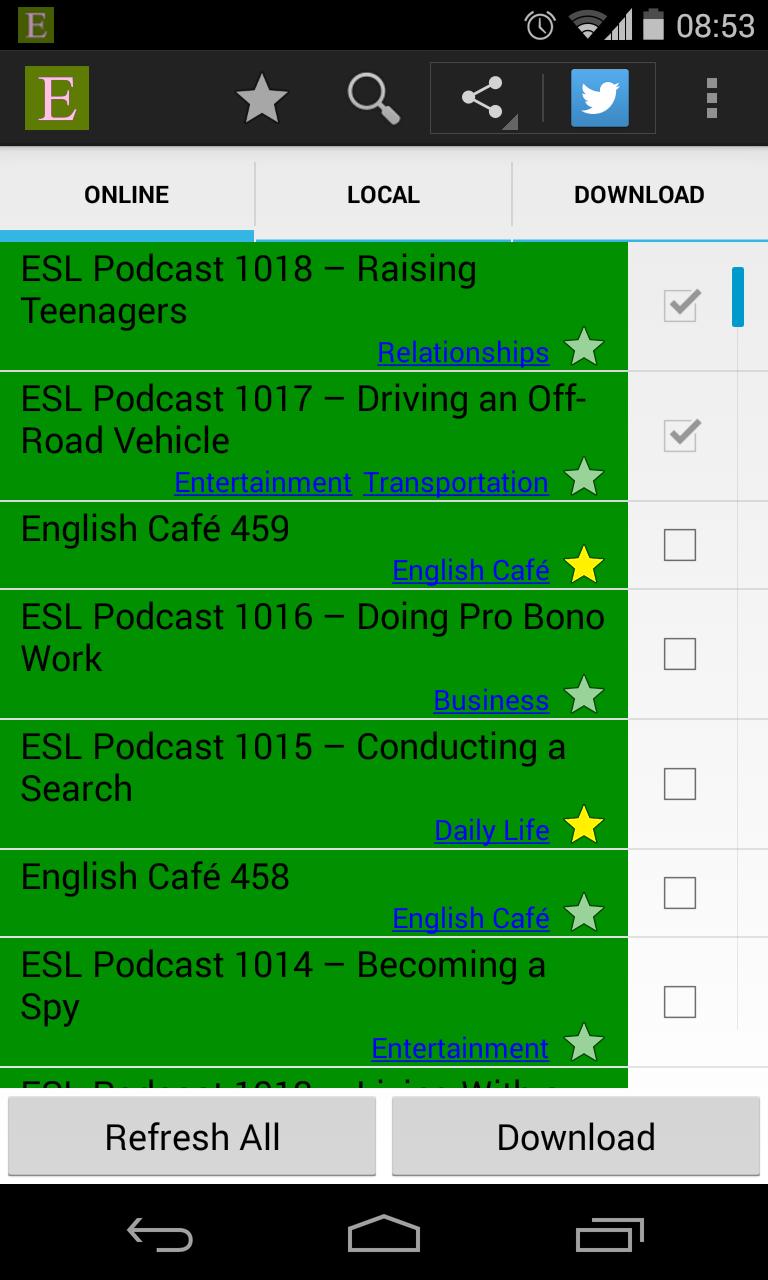Viewport: 768px width, 1280px height.
Task: Switch to the LOCAL tab
Action: (x=383, y=193)
